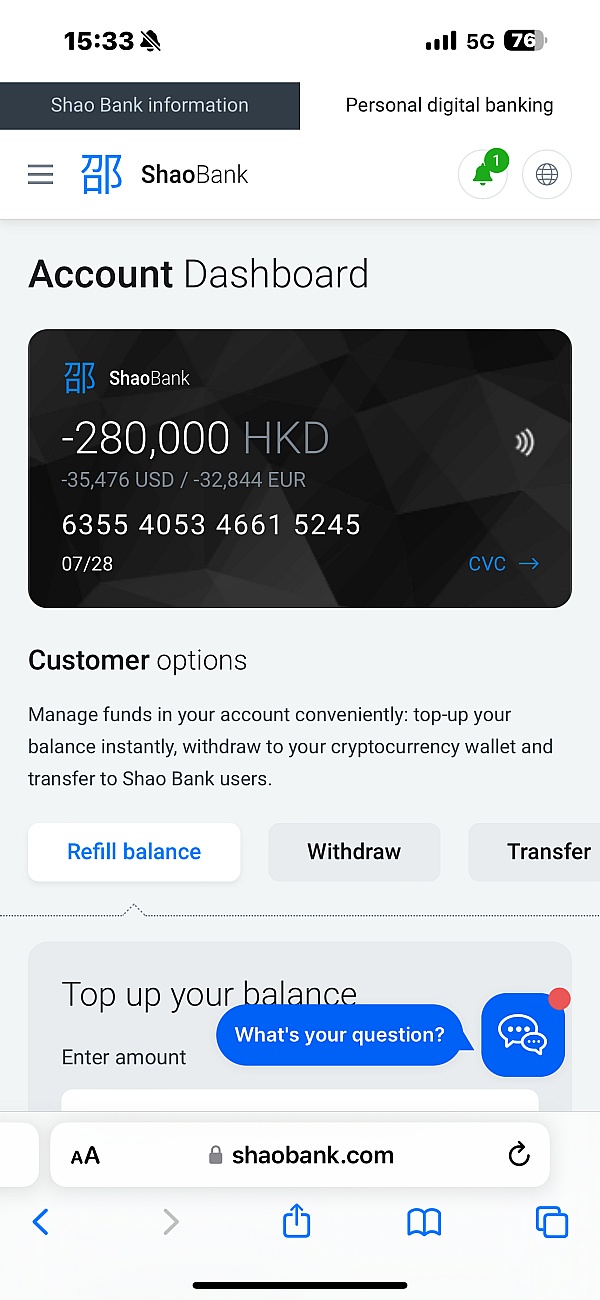Open the live chat bubble

pyautogui.click(x=523, y=1034)
